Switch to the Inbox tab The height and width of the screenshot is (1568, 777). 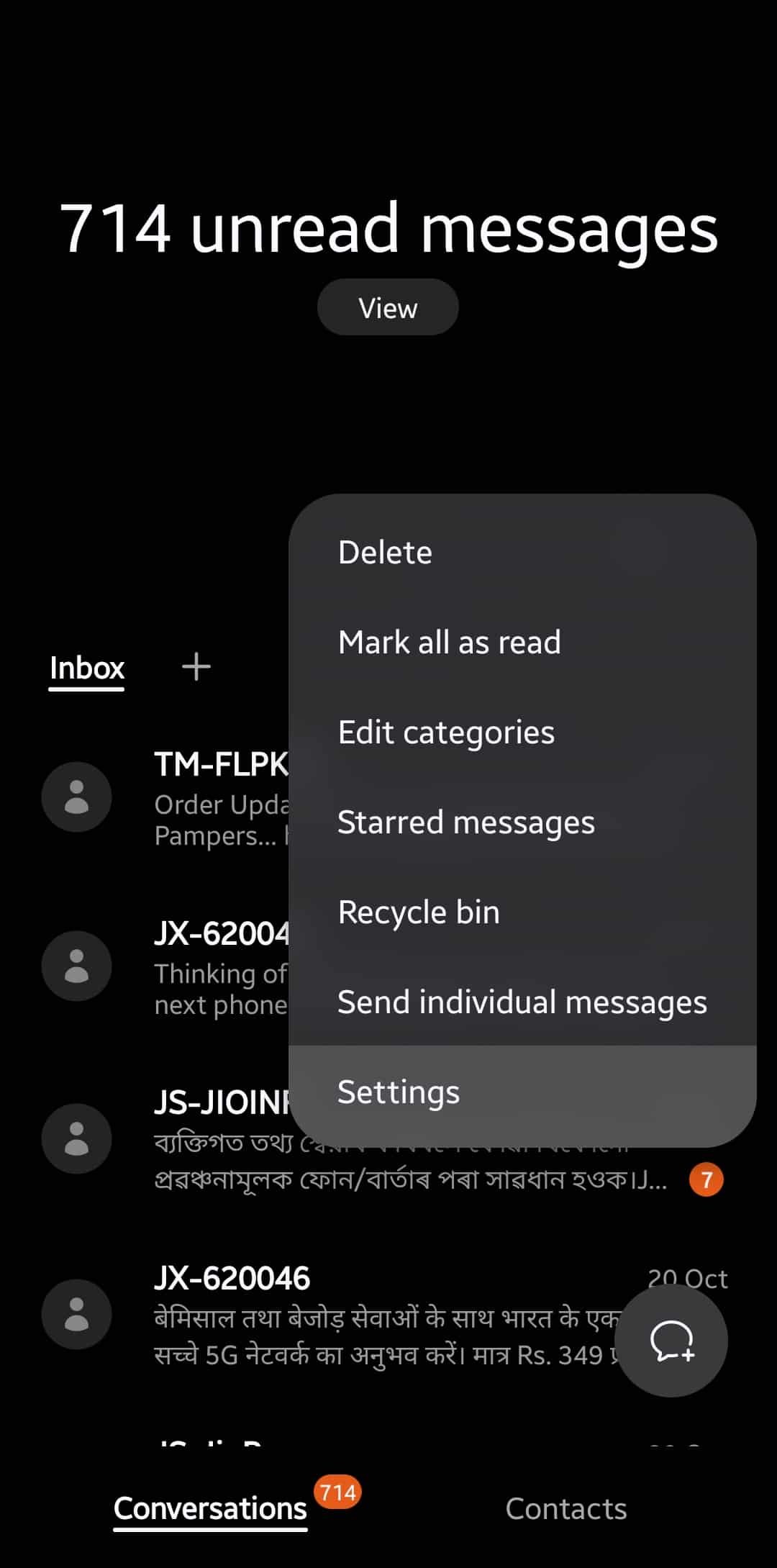pos(87,669)
